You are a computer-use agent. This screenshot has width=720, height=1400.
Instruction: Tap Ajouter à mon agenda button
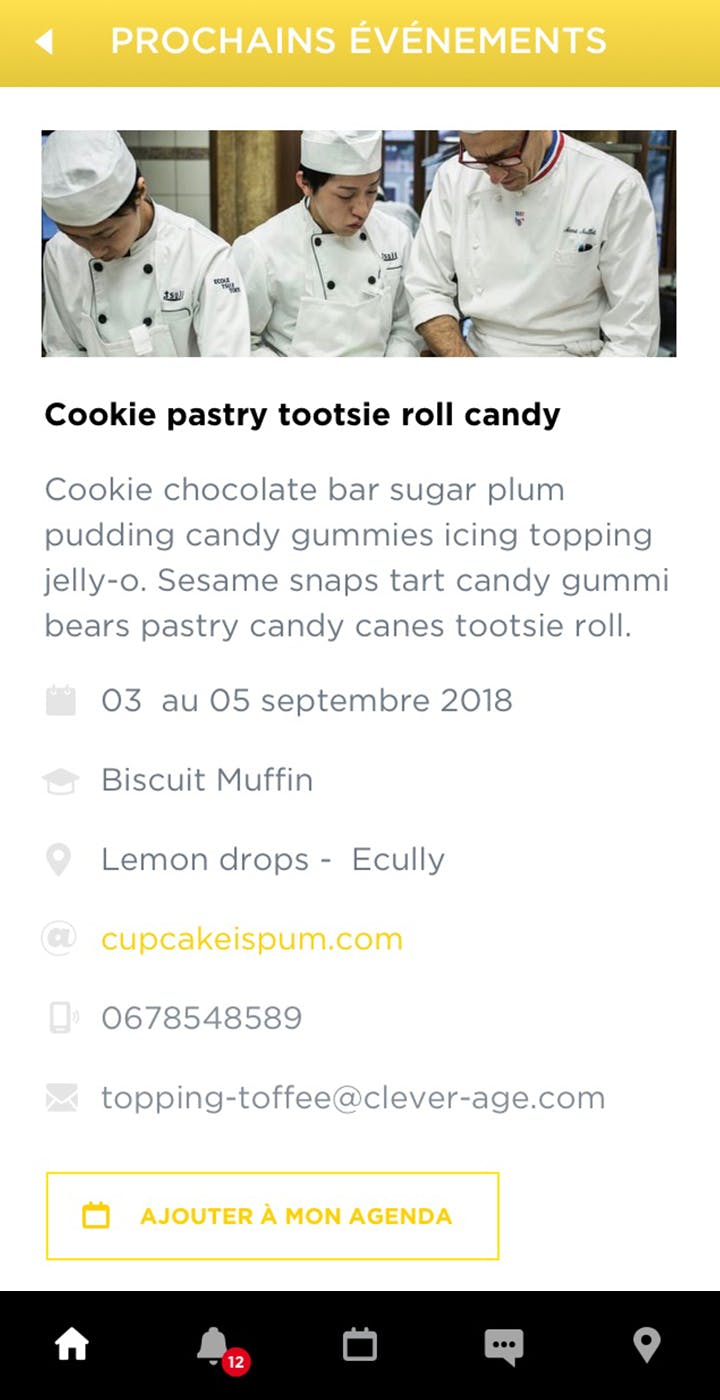point(272,1216)
